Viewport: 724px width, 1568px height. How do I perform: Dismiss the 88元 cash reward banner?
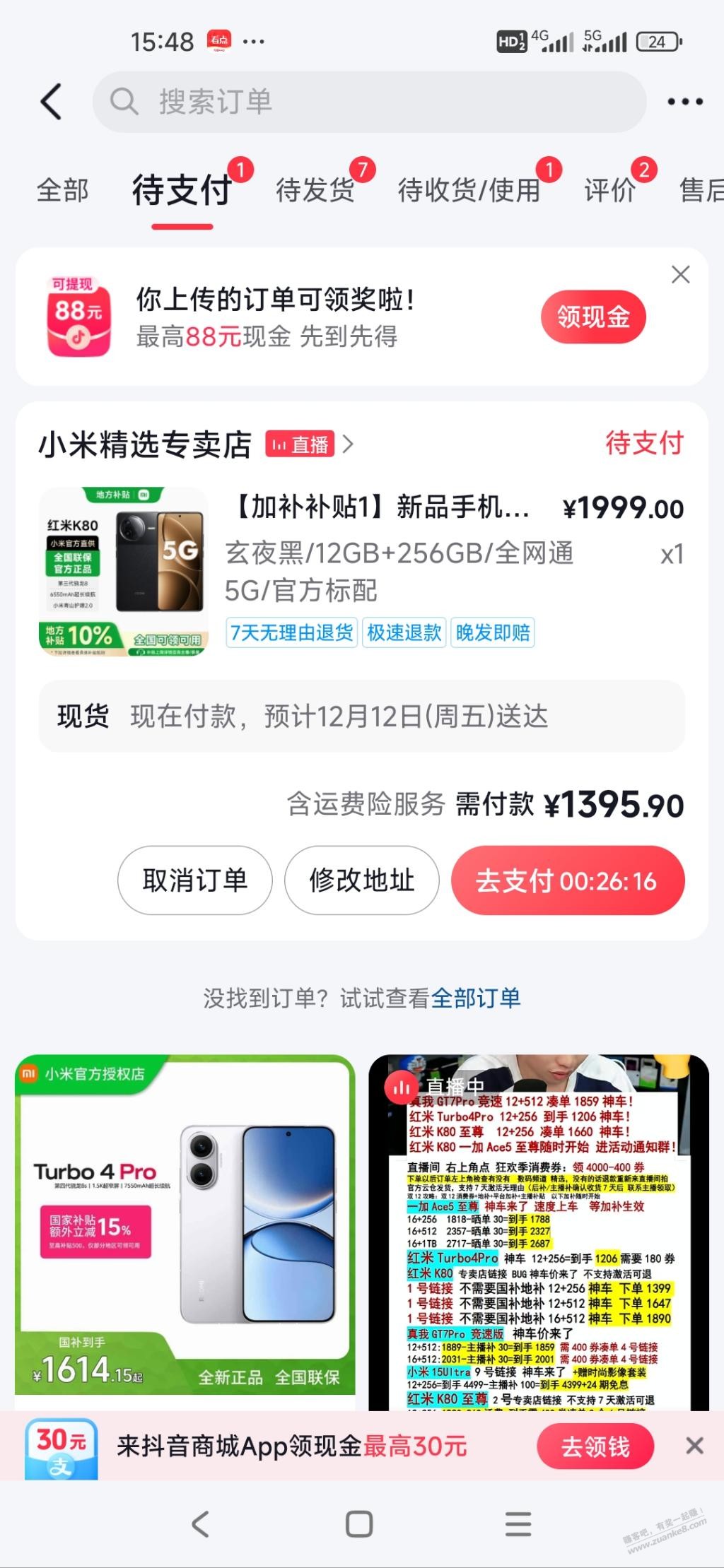click(x=680, y=275)
